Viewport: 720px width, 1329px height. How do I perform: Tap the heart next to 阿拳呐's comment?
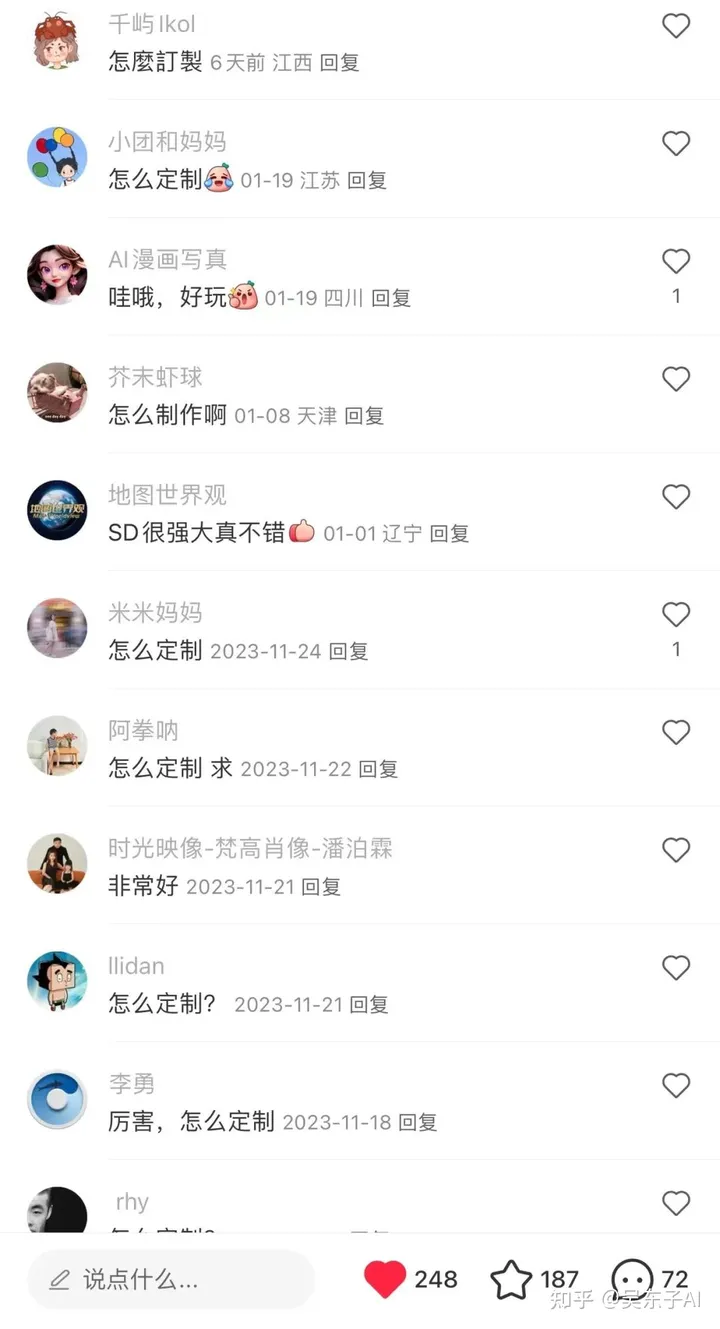(676, 733)
